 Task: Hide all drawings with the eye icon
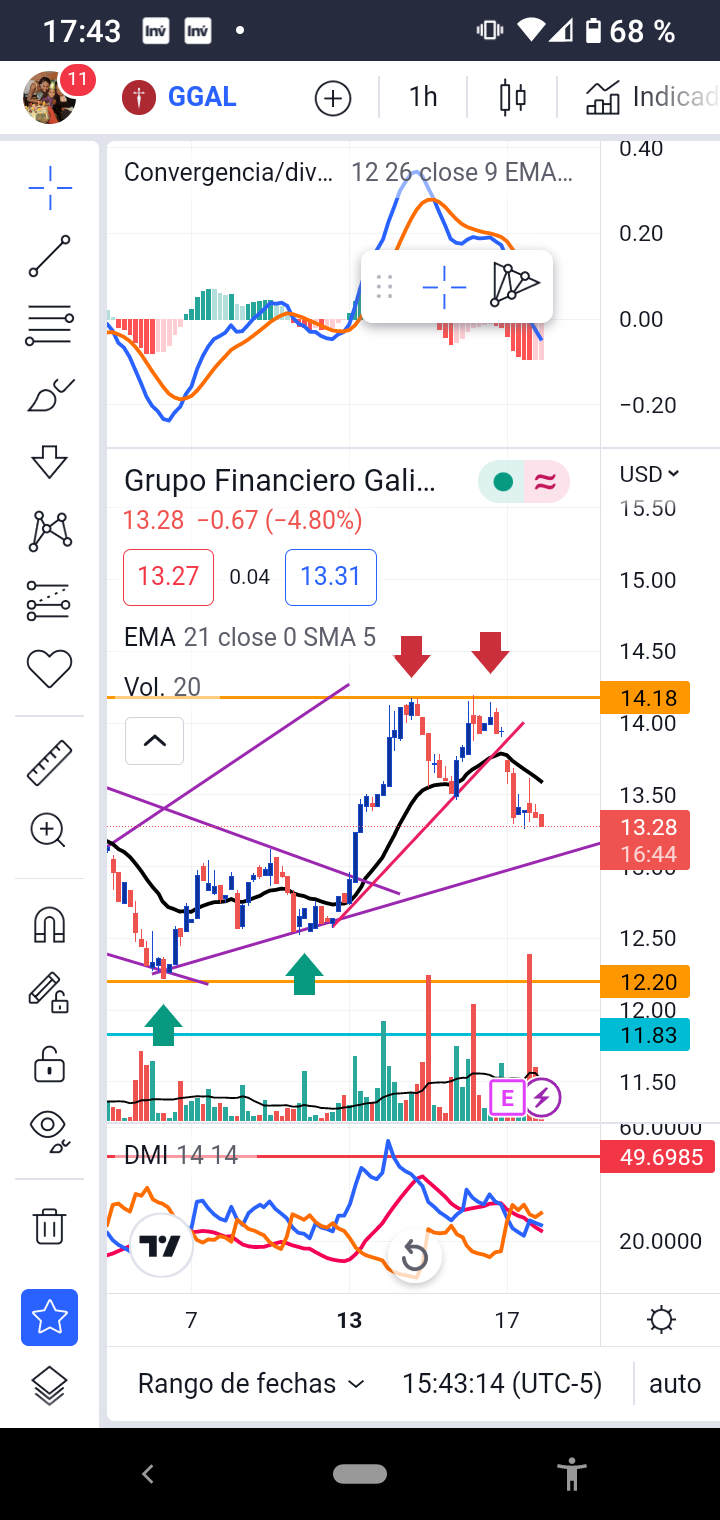coord(49,1127)
